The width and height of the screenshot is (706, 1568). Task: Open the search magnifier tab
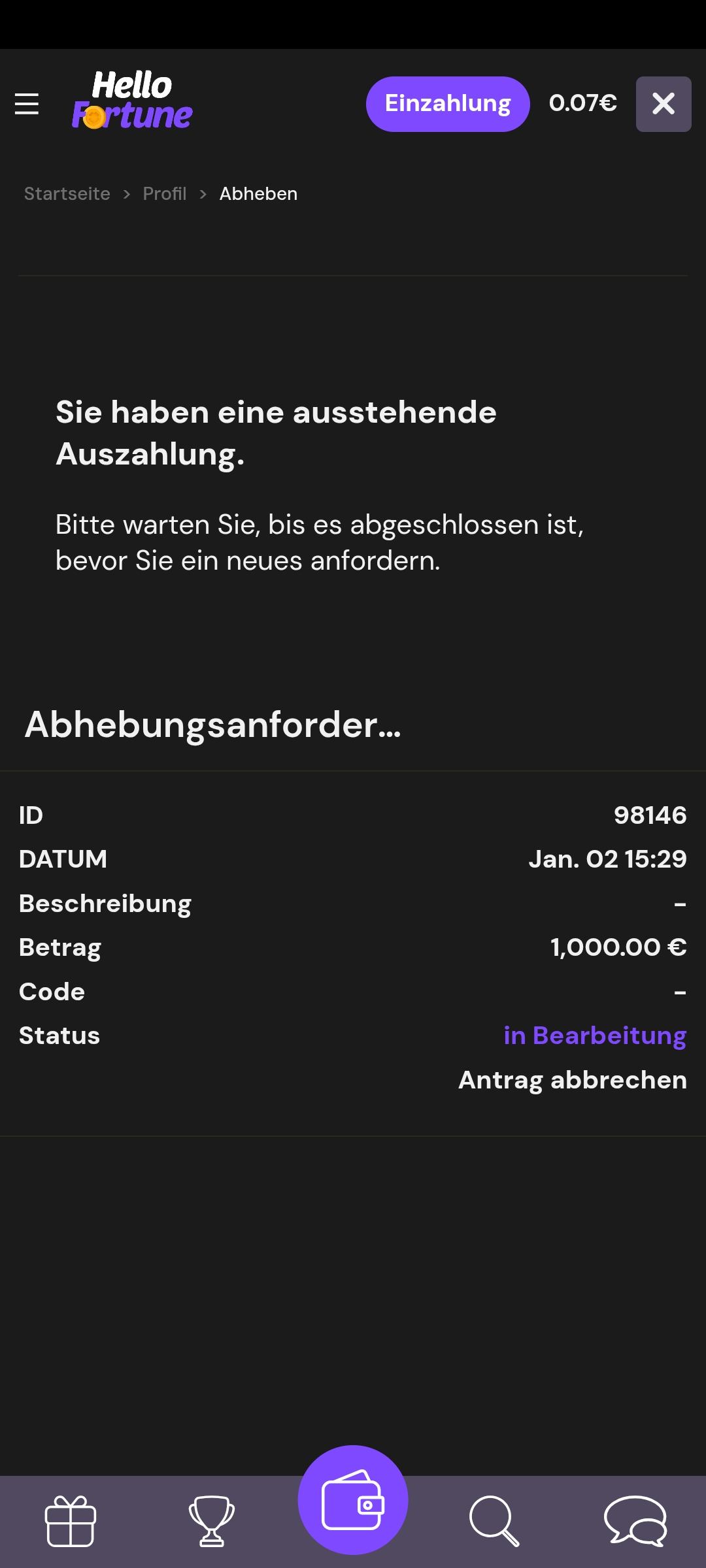point(494,1521)
